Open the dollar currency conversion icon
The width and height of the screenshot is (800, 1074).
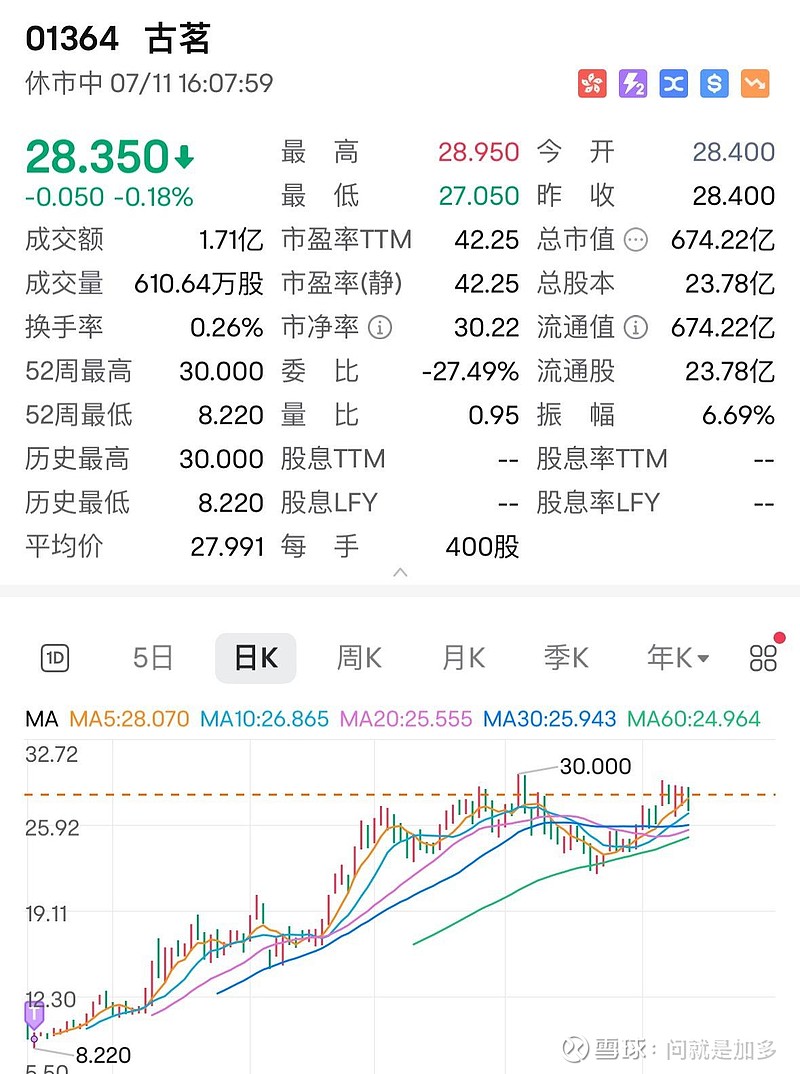tap(713, 84)
